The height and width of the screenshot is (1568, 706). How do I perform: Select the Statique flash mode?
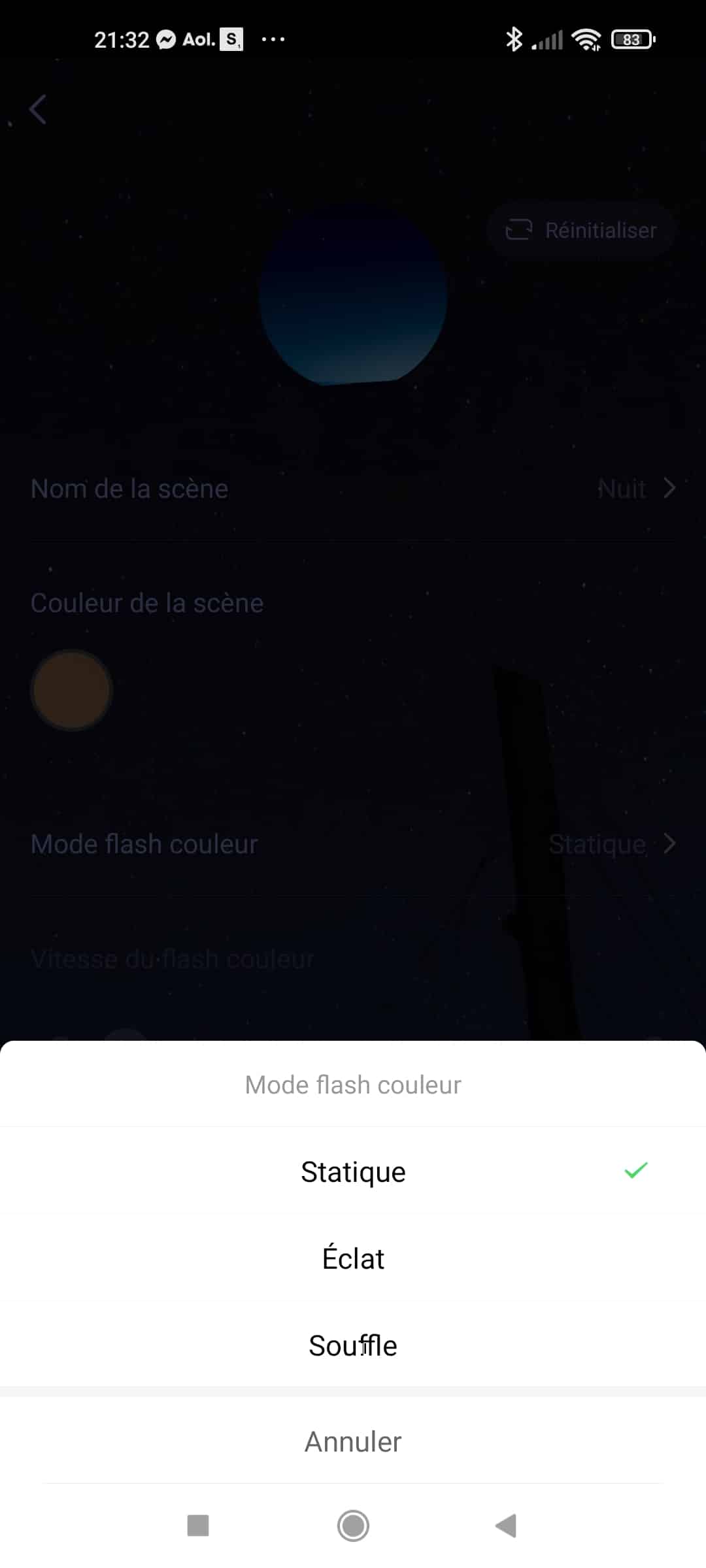pos(353,1171)
